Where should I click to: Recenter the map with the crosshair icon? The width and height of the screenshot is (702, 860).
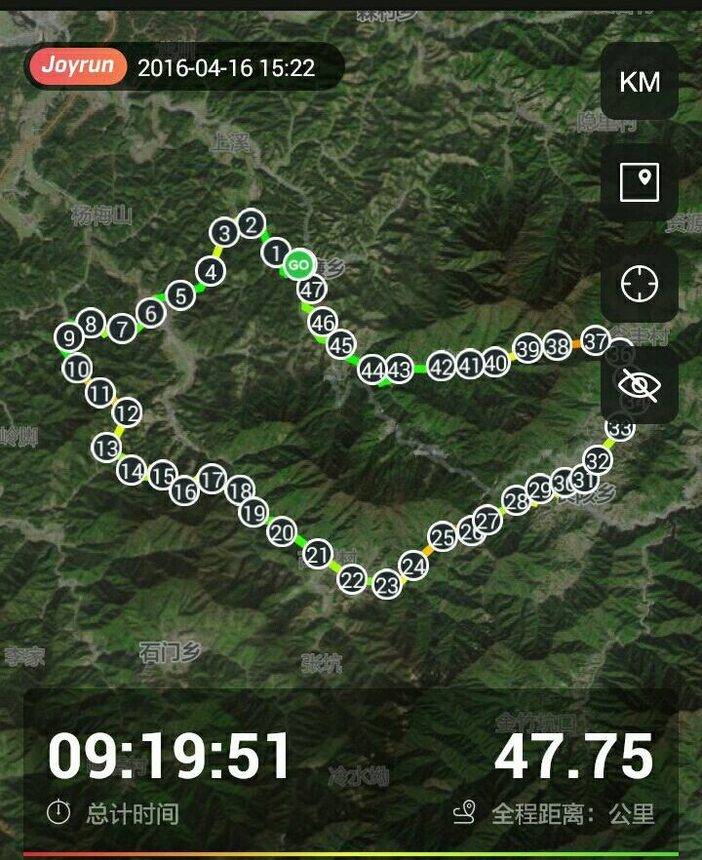(639, 285)
